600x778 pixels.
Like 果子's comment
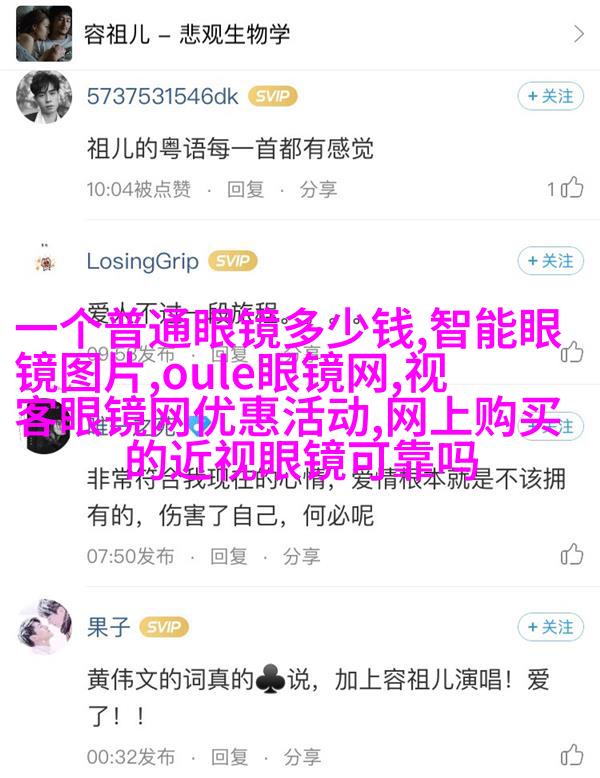(571, 754)
